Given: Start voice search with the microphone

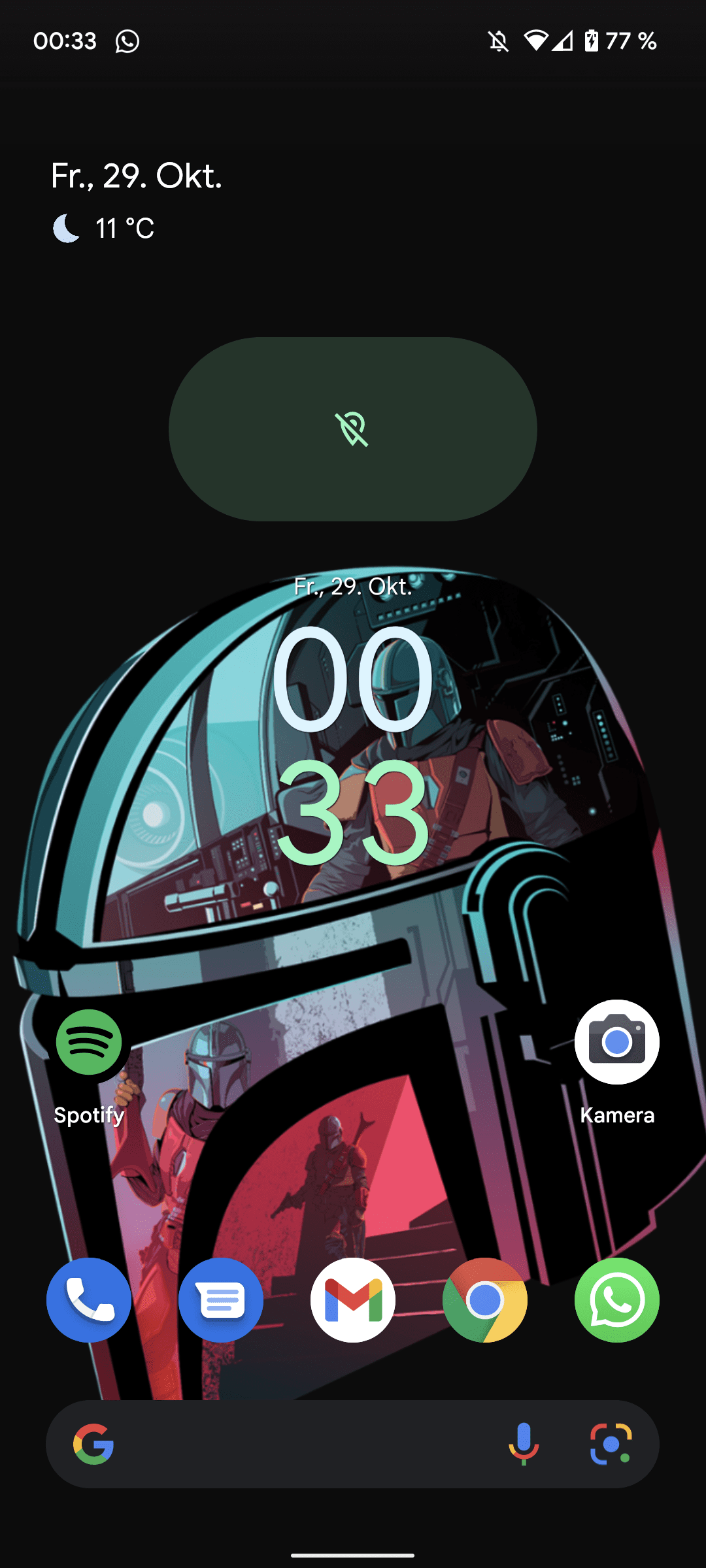Looking at the screenshot, I should click(524, 1444).
